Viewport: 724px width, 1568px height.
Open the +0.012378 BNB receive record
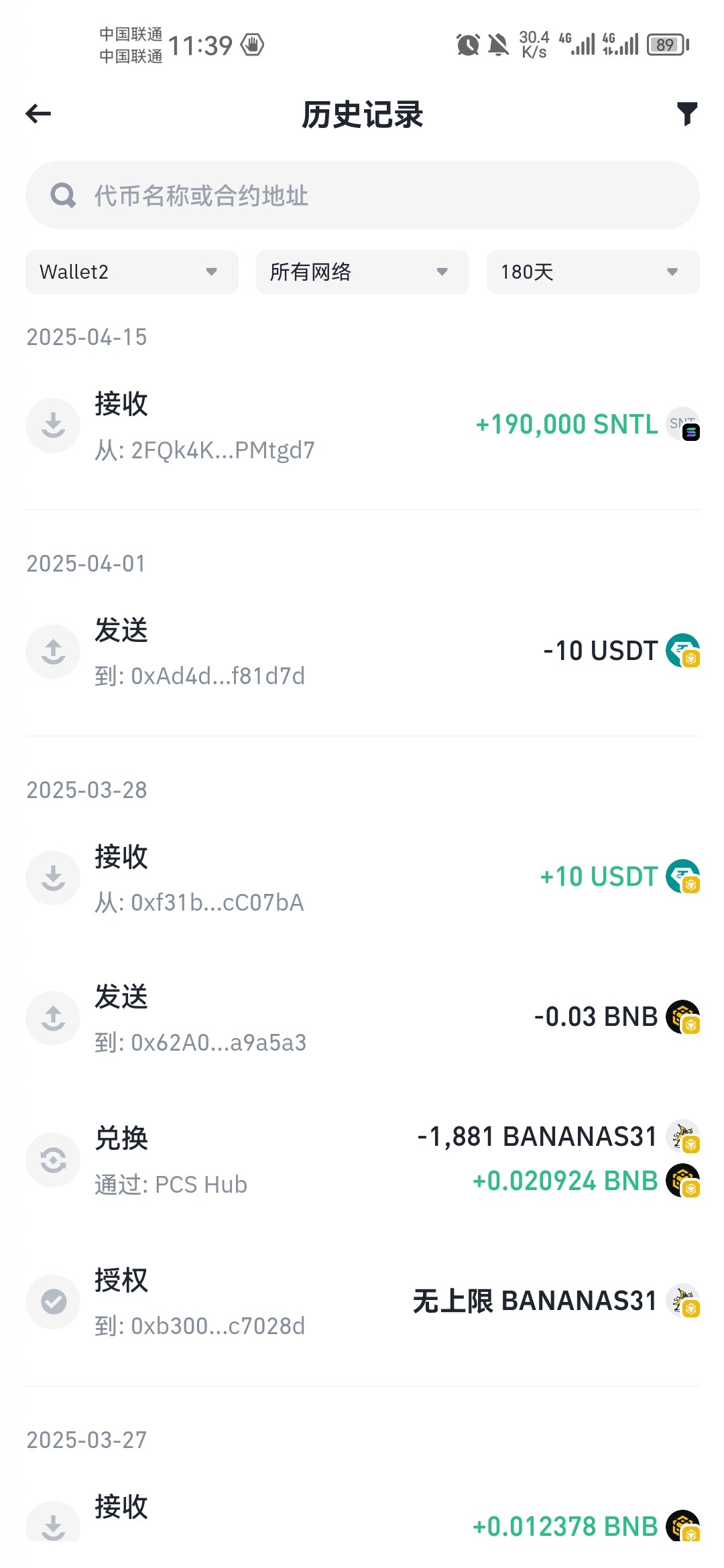click(362, 1522)
